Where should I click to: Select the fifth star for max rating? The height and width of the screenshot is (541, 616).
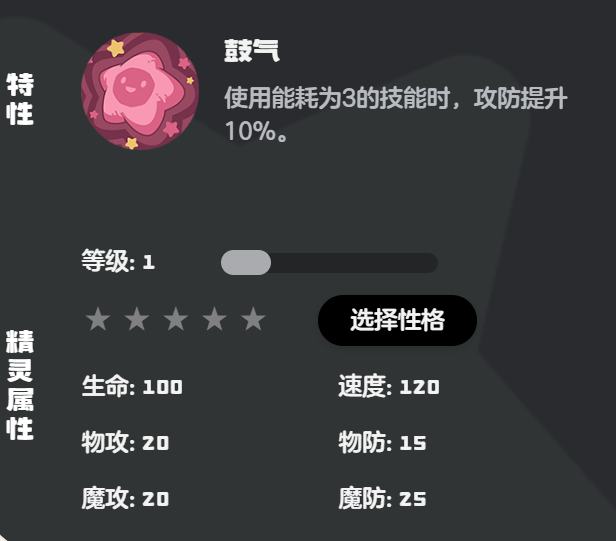(254, 320)
